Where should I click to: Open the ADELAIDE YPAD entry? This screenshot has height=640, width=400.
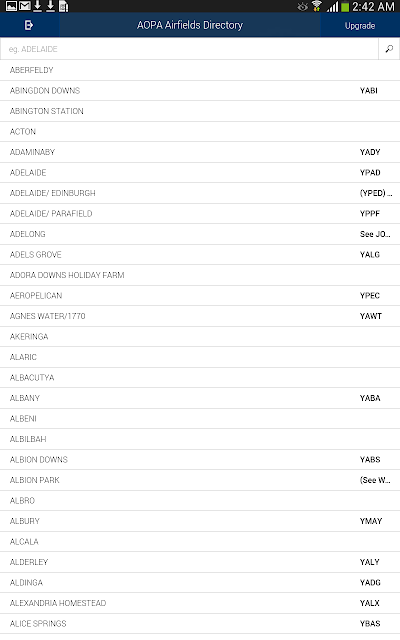200,173
